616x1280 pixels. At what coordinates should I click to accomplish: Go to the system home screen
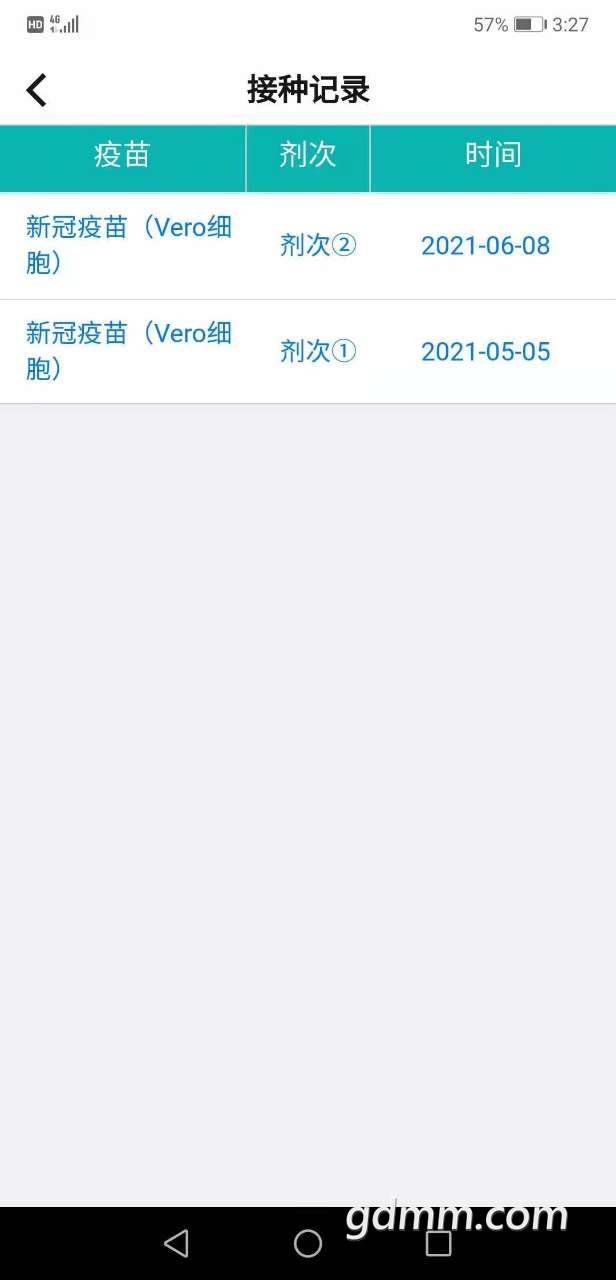point(308,1243)
